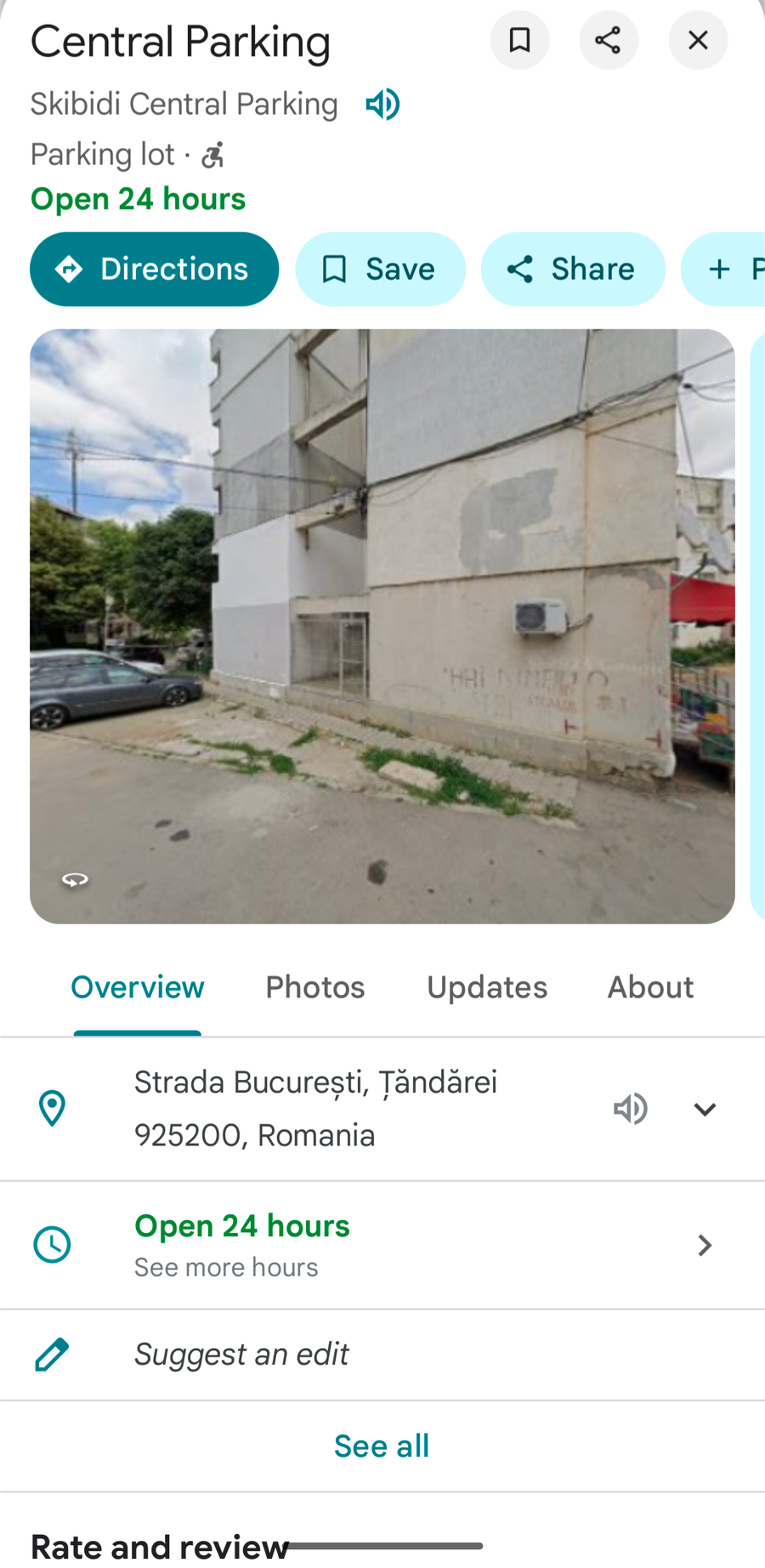This screenshot has height=1568, width=765.
Task: Close the Central Parking place card
Action: (698, 40)
